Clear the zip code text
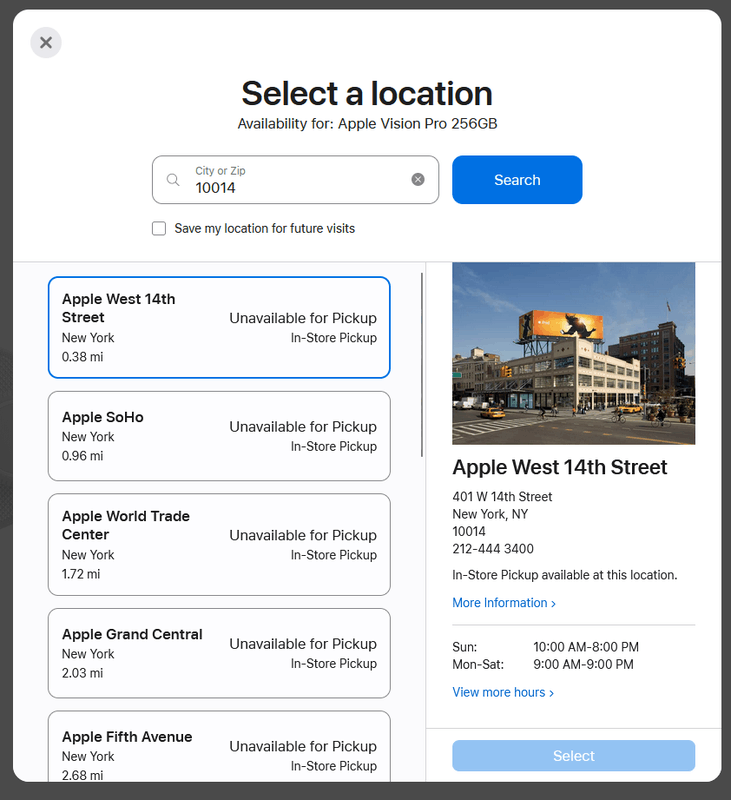 [x=418, y=179]
